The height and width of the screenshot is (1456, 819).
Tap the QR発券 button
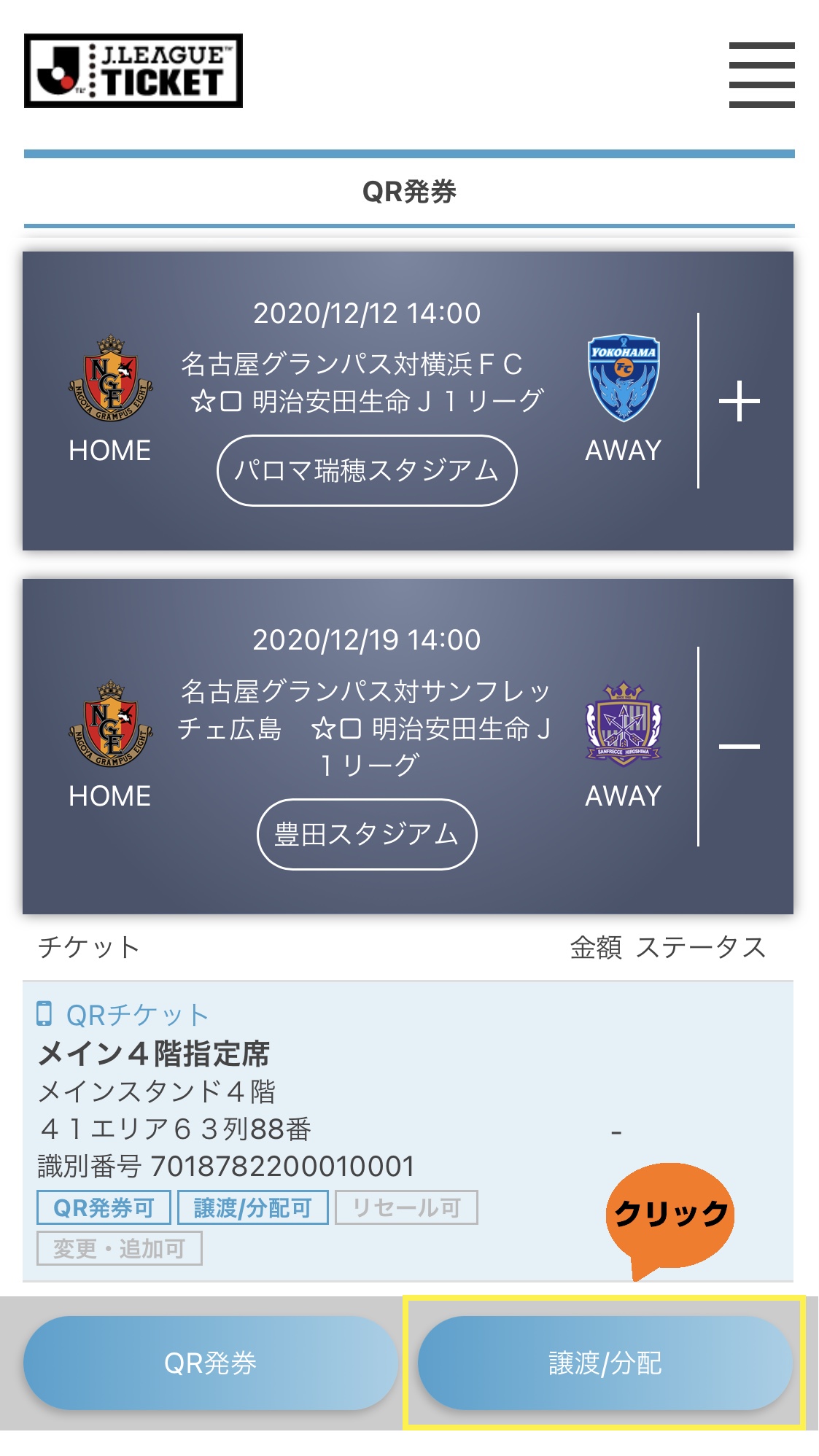[210, 1363]
